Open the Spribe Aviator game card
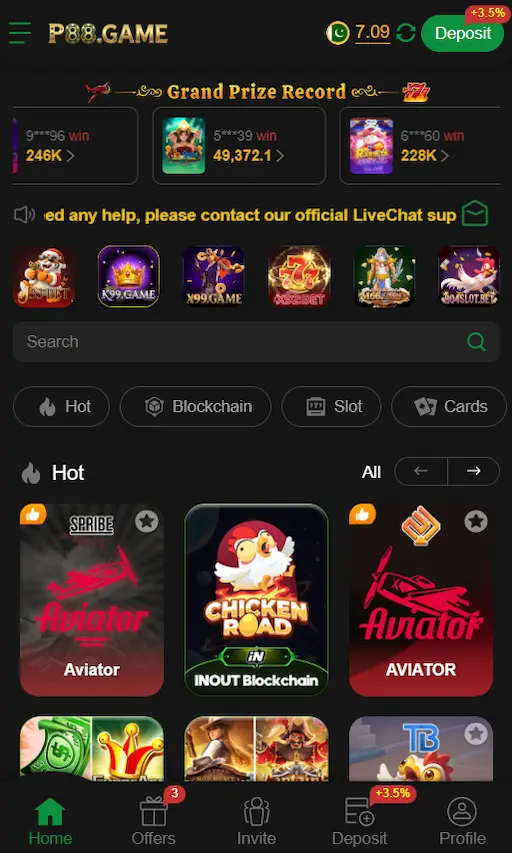The height and width of the screenshot is (853, 512). (92, 599)
